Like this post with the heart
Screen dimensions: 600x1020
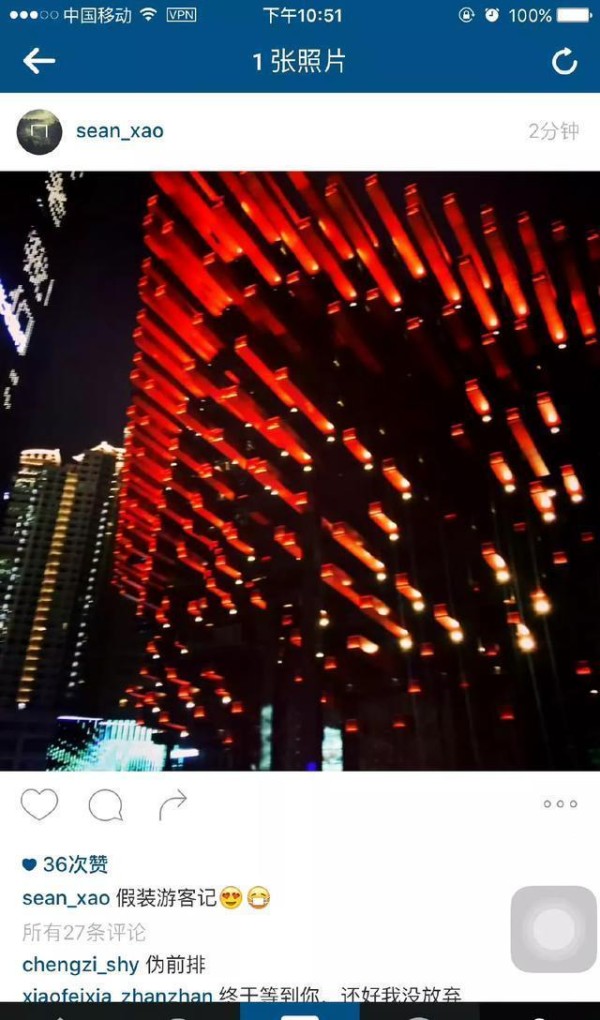[39, 804]
